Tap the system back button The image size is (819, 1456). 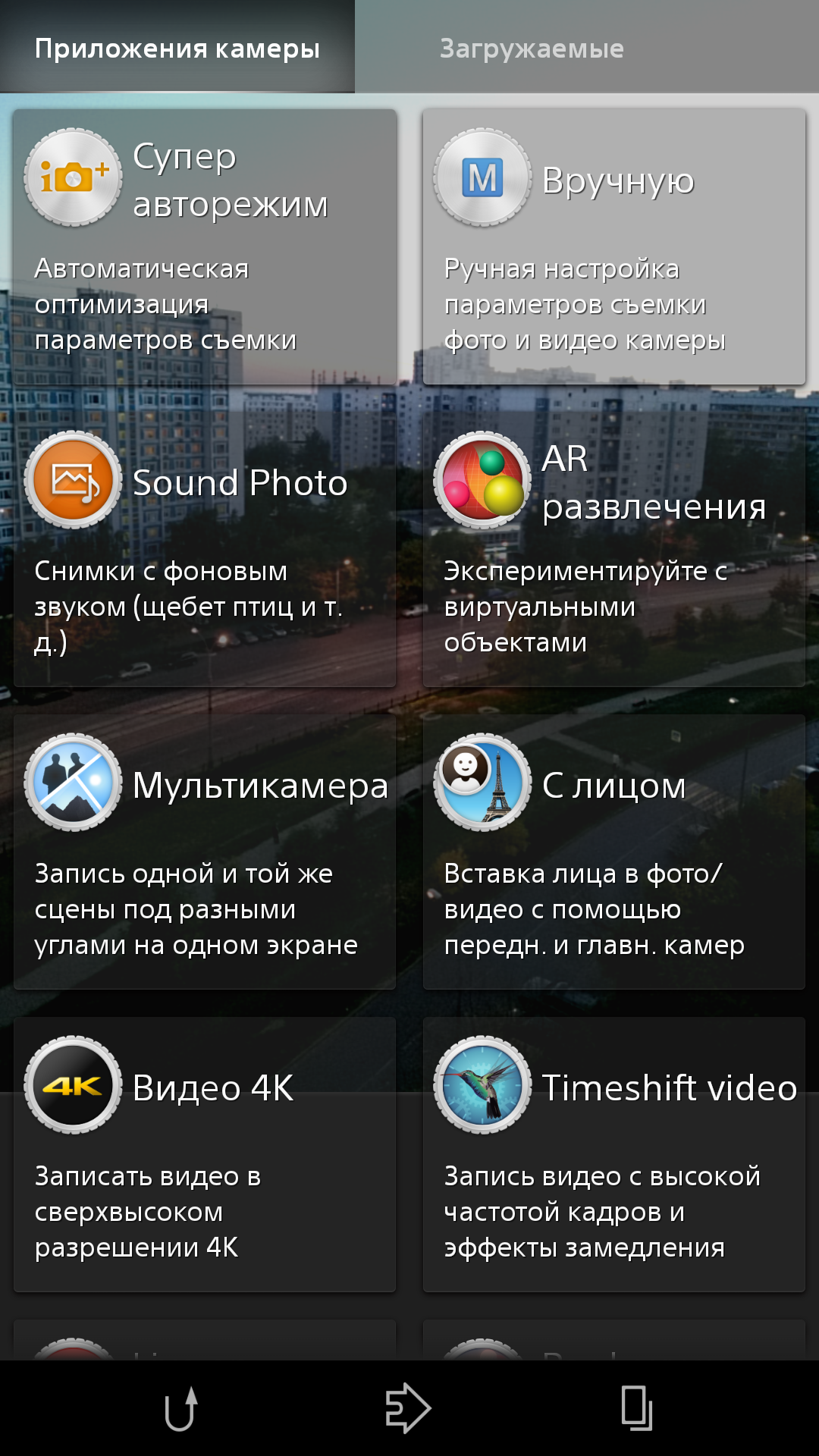pyautogui.click(x=181, y=1408)
